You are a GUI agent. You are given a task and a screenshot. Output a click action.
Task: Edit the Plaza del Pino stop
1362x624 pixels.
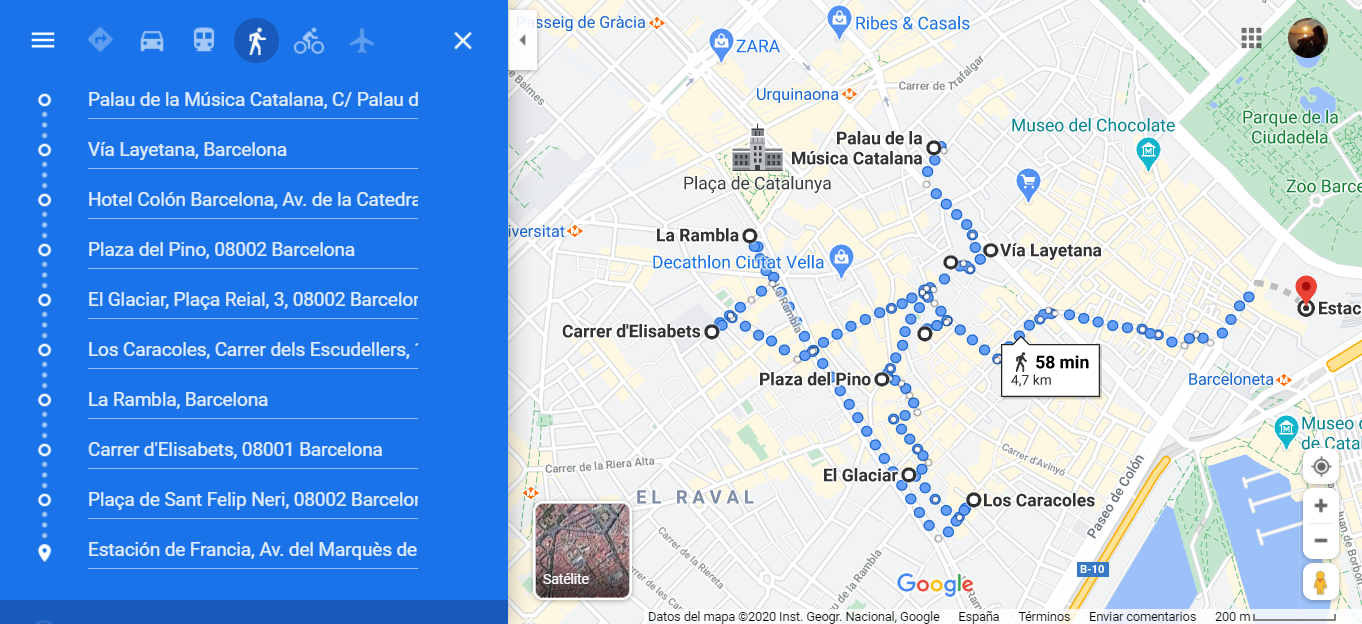pos(252,250)
